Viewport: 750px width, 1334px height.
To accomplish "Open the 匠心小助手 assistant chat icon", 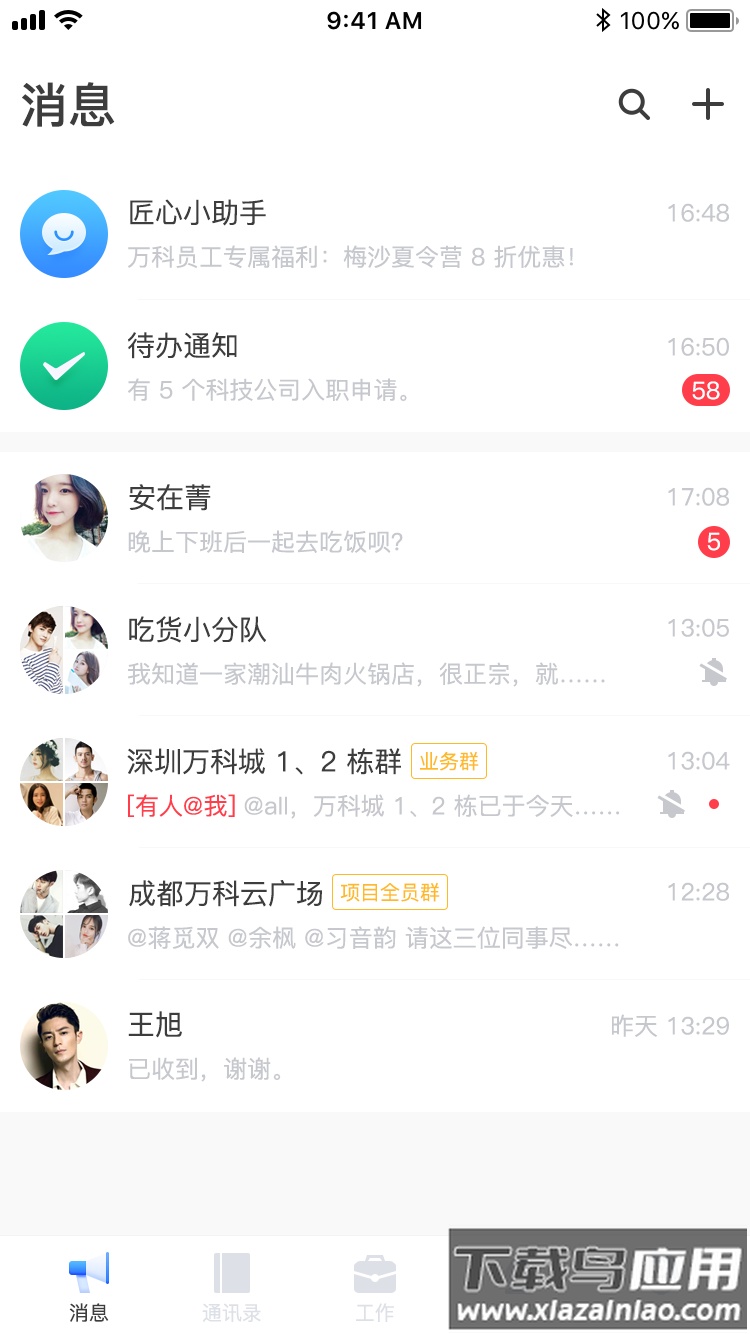I will pos(64,234).
